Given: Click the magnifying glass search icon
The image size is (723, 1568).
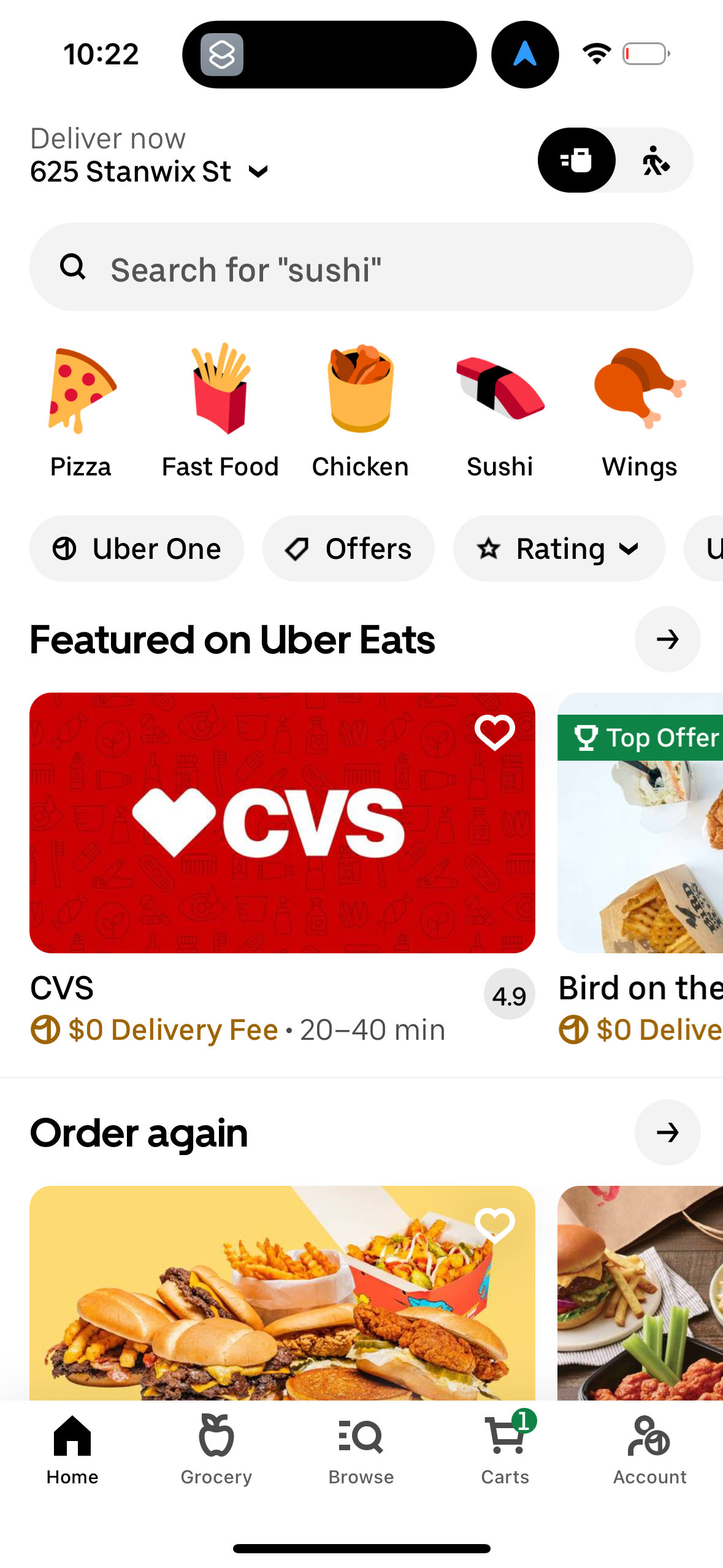Looking at the screenshot, I should pyautogui.click(x=73, y=266).
